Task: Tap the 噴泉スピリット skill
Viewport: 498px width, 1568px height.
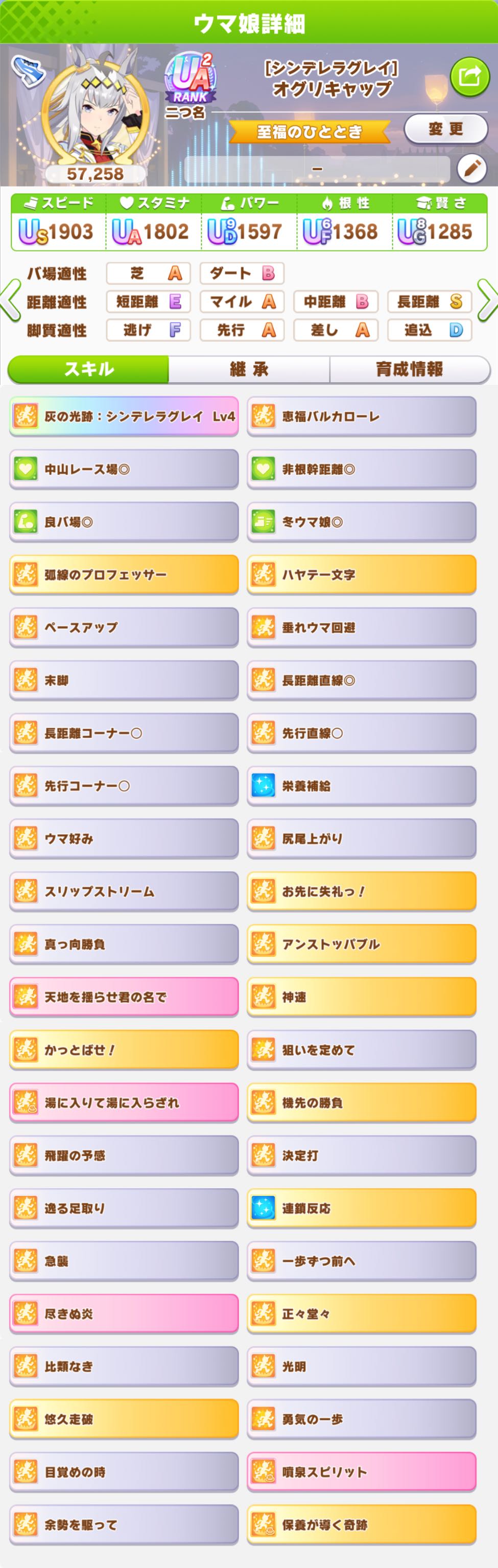Action: pos(361,1472)
